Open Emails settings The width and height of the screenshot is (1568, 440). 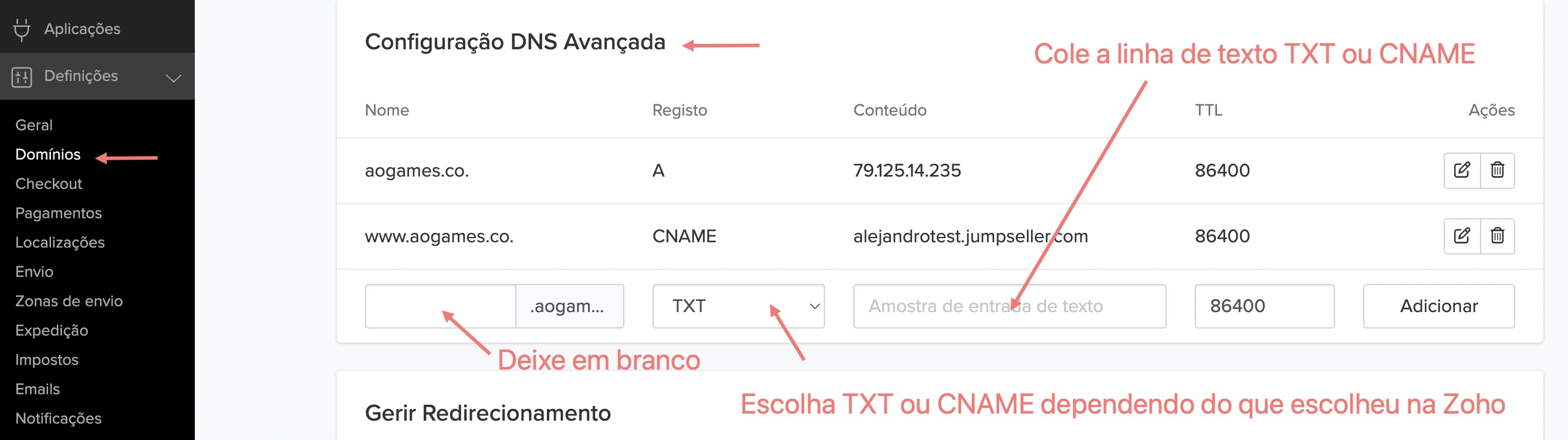click(x=38, y=389)
